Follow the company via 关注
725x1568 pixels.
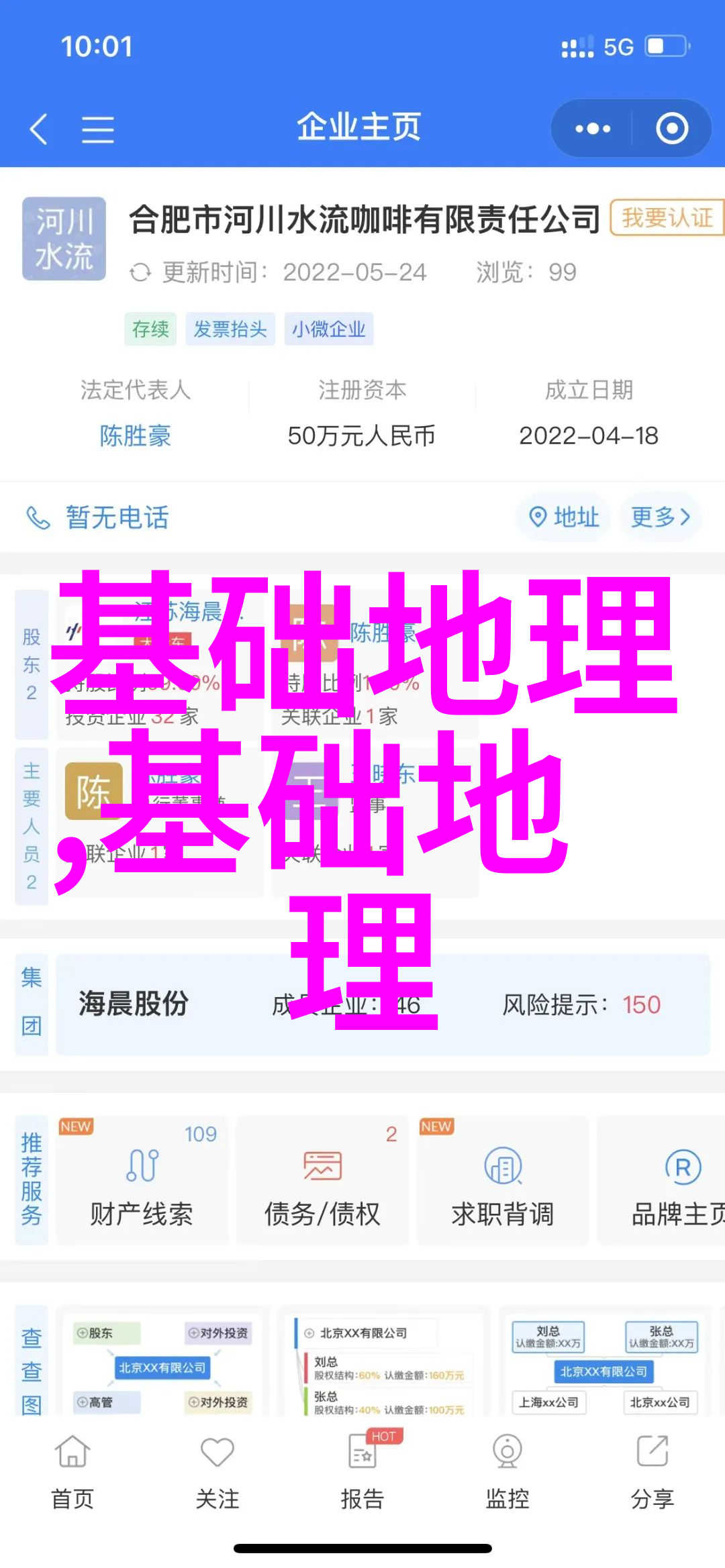point(217,1469)
